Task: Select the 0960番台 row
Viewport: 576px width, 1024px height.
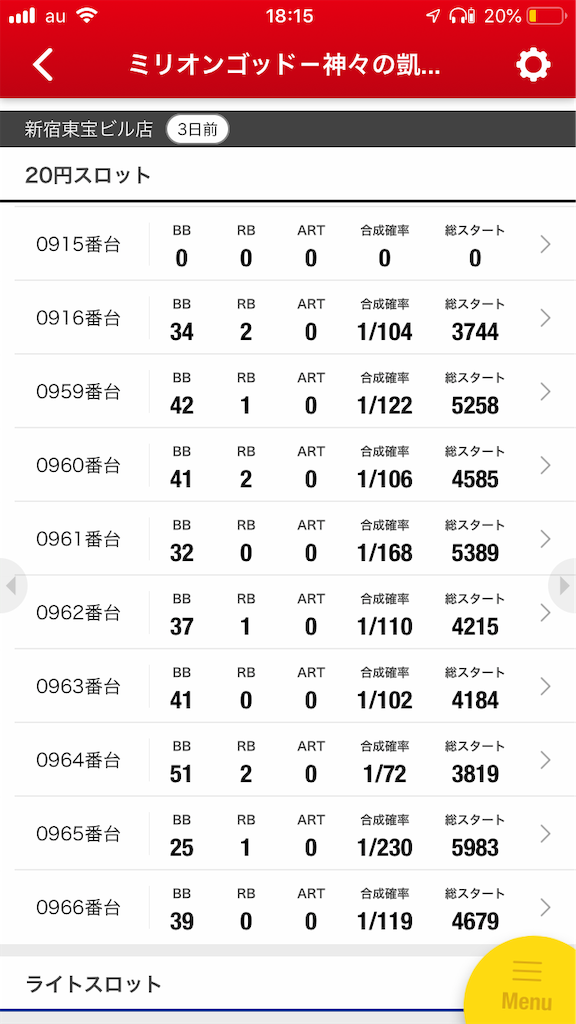Action: point(288,466)
